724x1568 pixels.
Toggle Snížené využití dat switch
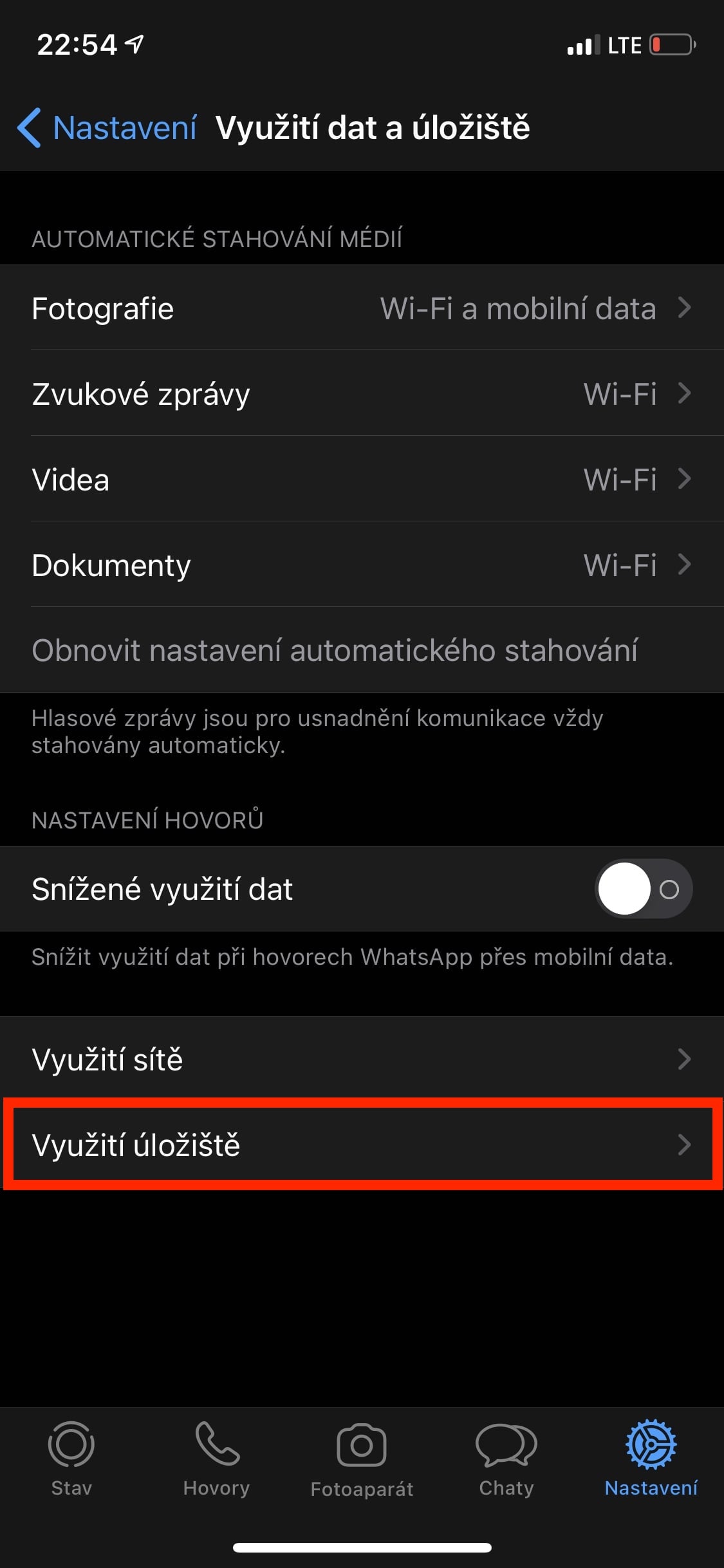pos(643,889)
